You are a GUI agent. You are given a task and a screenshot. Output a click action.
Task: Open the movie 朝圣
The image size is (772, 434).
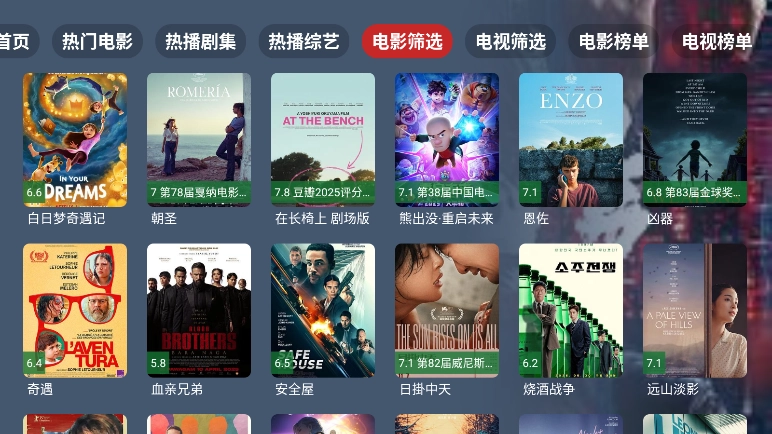click(x=199, y=140)
